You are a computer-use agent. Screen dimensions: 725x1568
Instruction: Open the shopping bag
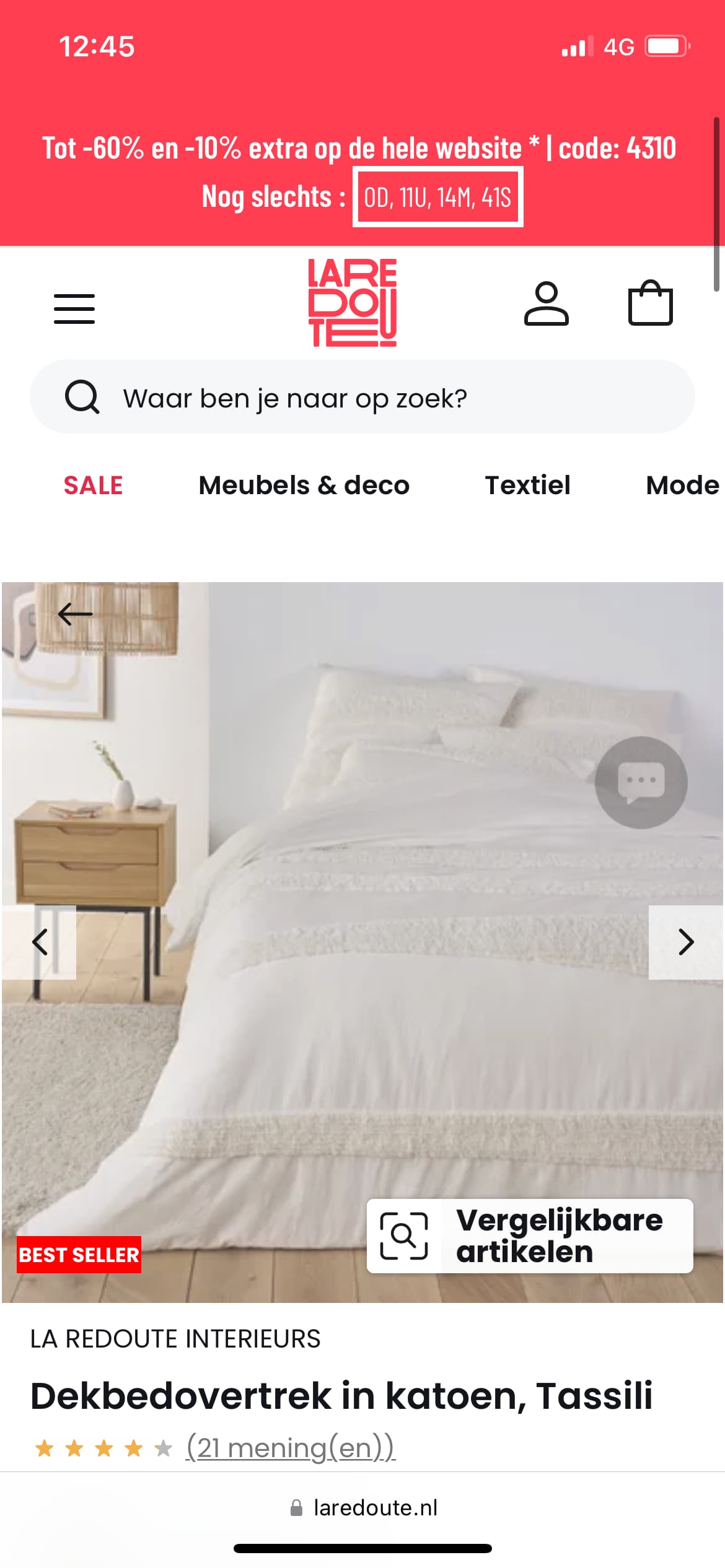(650, 303)
